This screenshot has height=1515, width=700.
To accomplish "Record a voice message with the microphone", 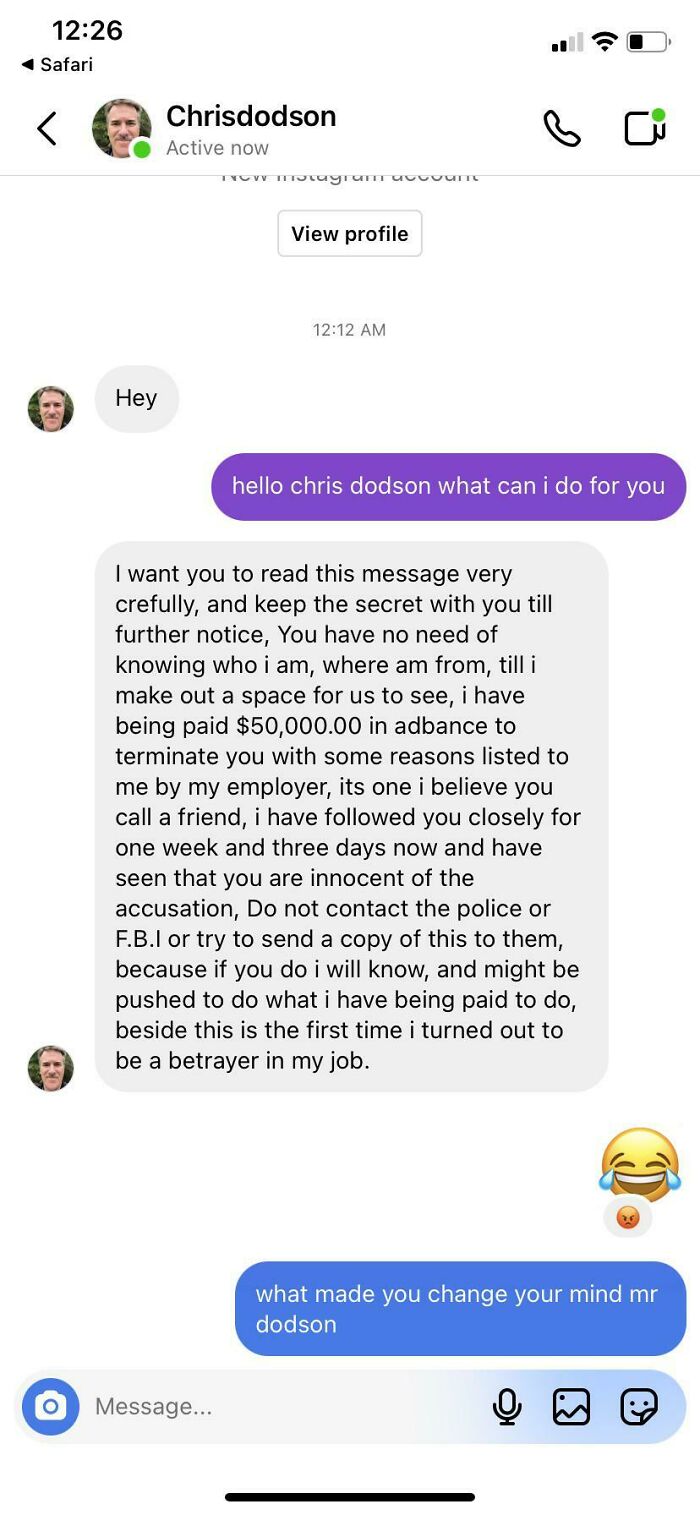I will pyautogui.click(x=507, y=1406).
